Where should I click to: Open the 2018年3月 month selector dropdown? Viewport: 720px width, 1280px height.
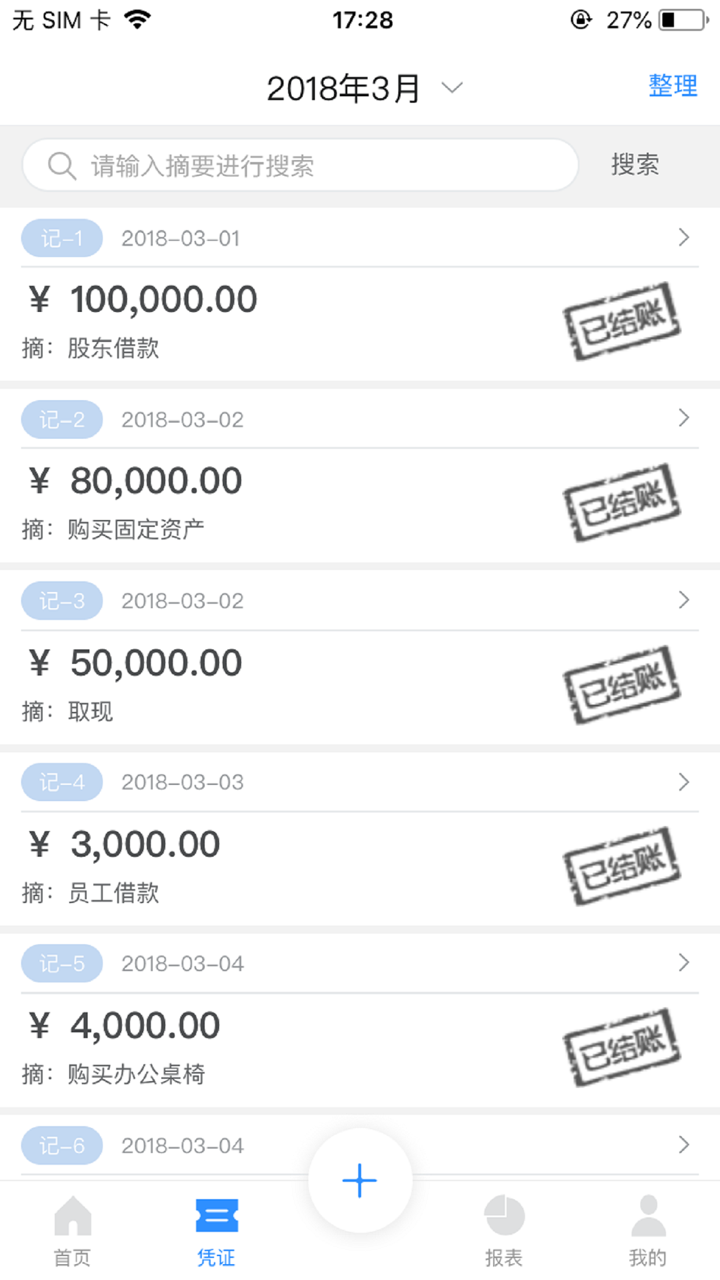pyautogui.click(x=360, y=88)
